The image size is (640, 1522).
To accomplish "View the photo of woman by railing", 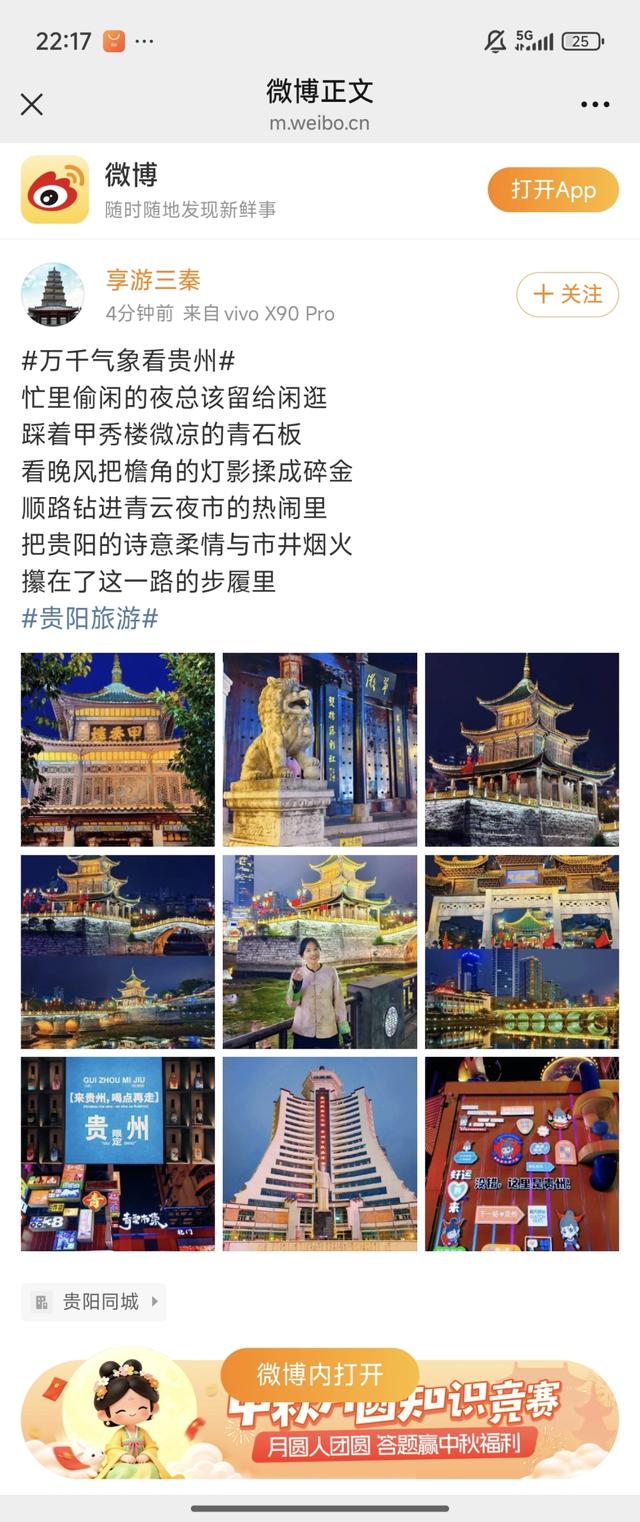I will pos(320,951).
